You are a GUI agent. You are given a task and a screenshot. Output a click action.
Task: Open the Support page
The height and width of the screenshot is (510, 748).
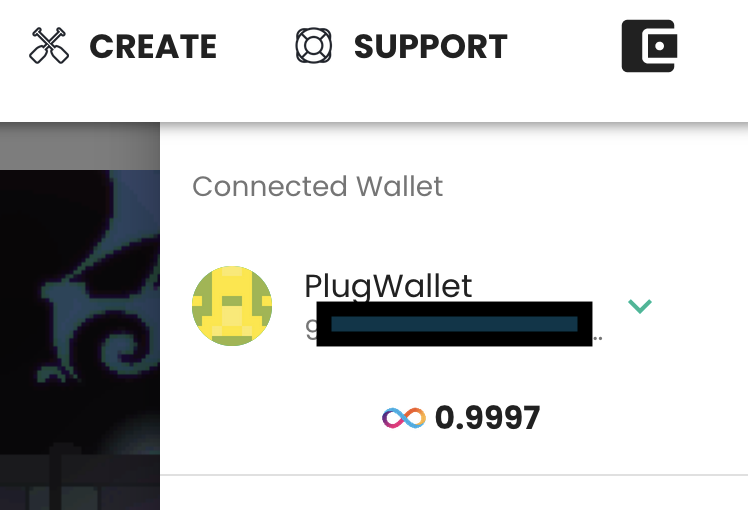pyautogui.click(x=402, y=46)
